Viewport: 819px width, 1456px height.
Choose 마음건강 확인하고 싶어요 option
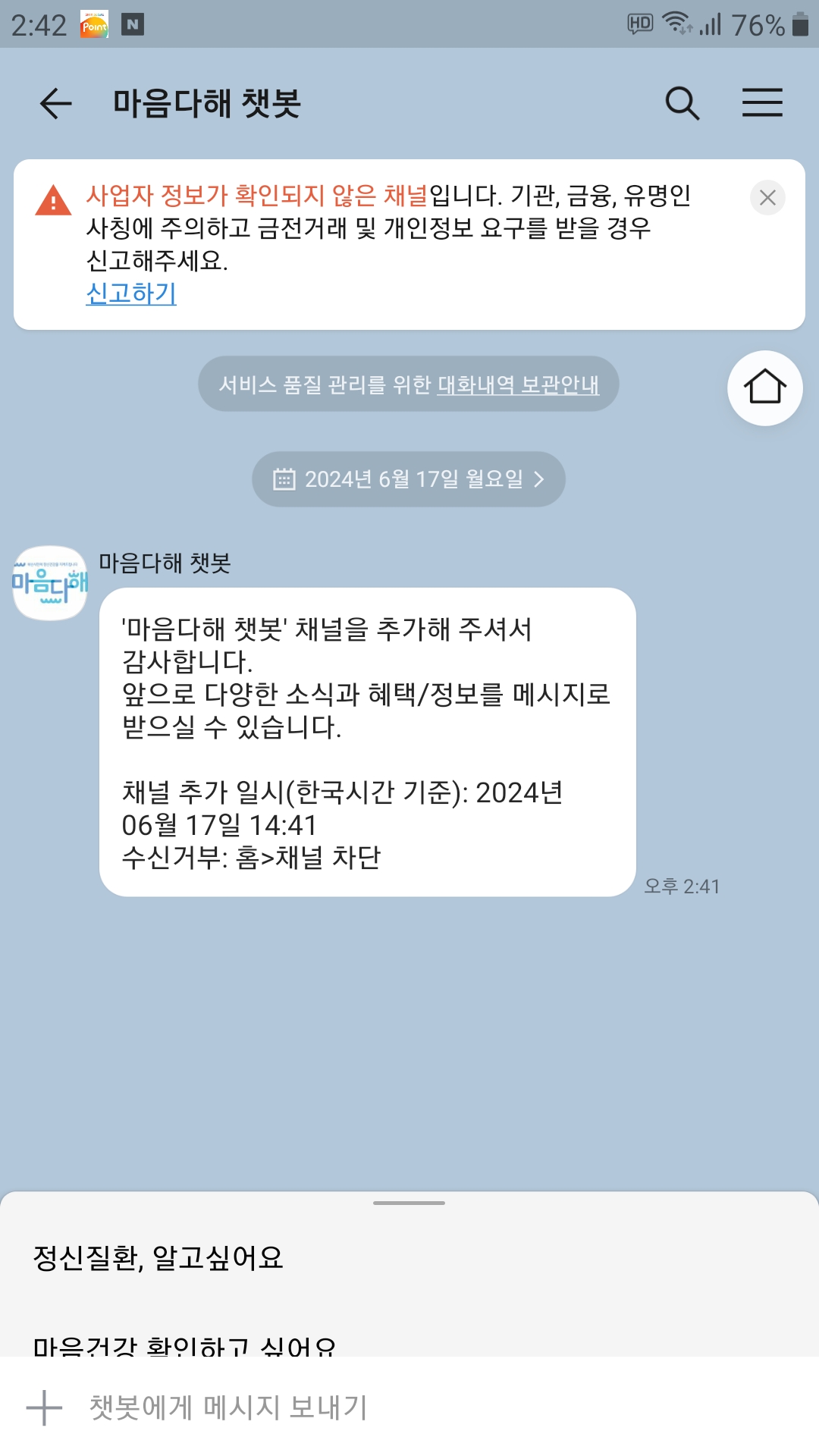tap(184, 1344)
